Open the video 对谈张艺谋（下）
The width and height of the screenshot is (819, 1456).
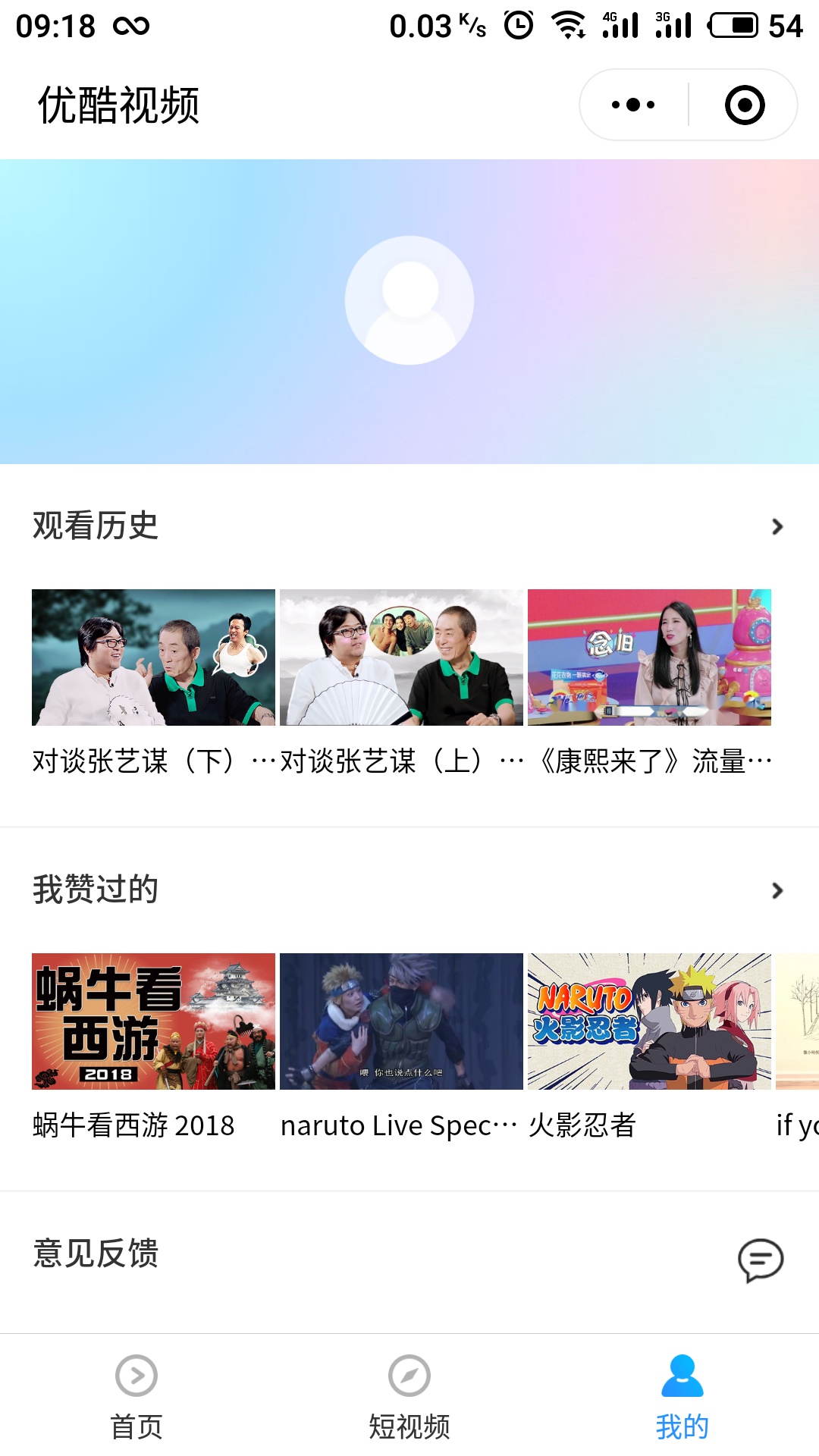point(153,657)
